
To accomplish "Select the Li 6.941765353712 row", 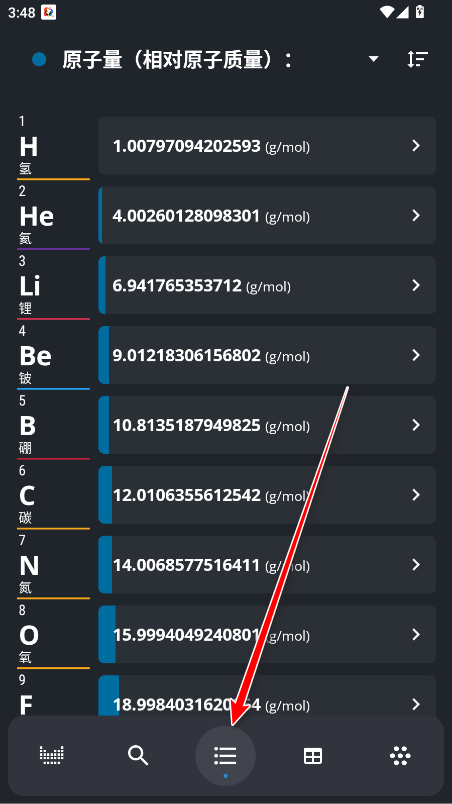I will 267,285.
